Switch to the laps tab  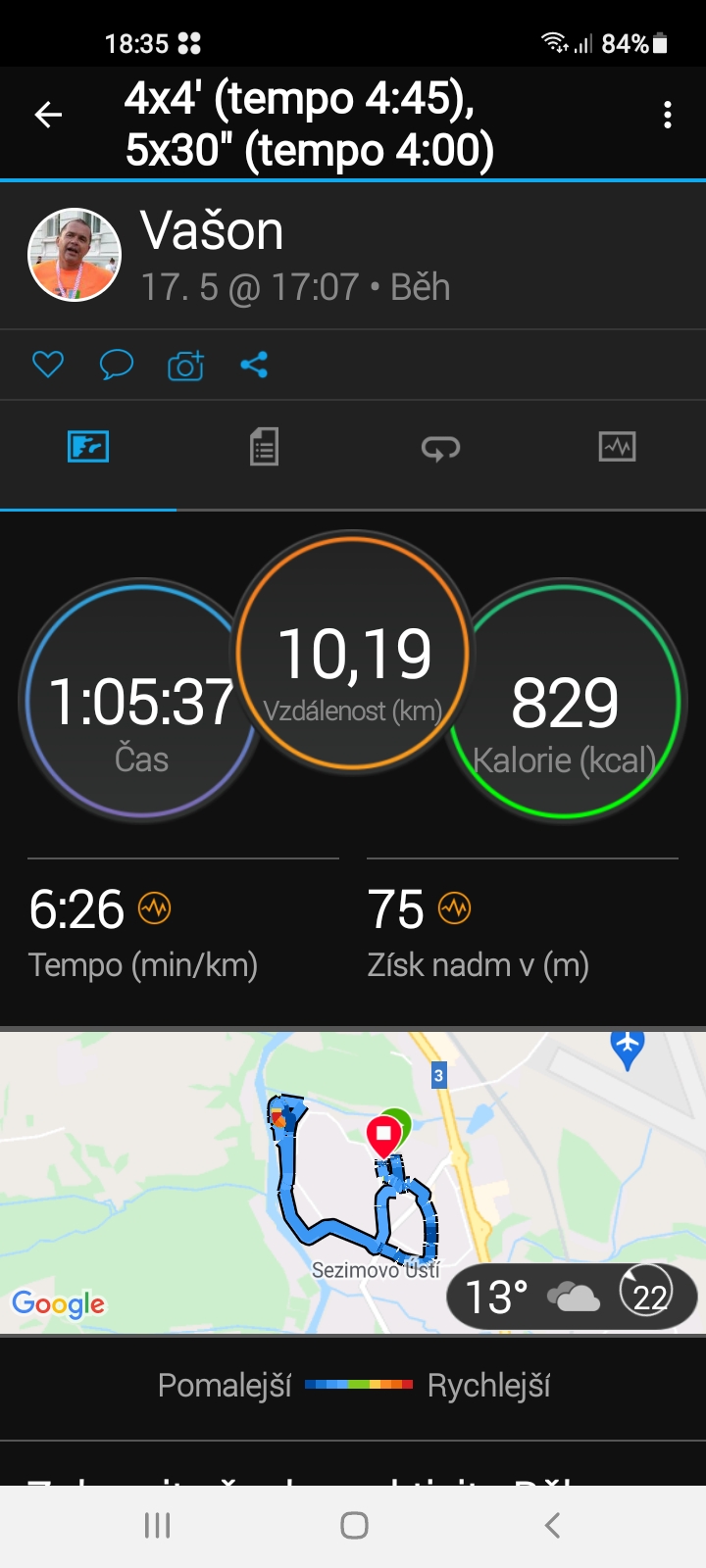[440, 448]
